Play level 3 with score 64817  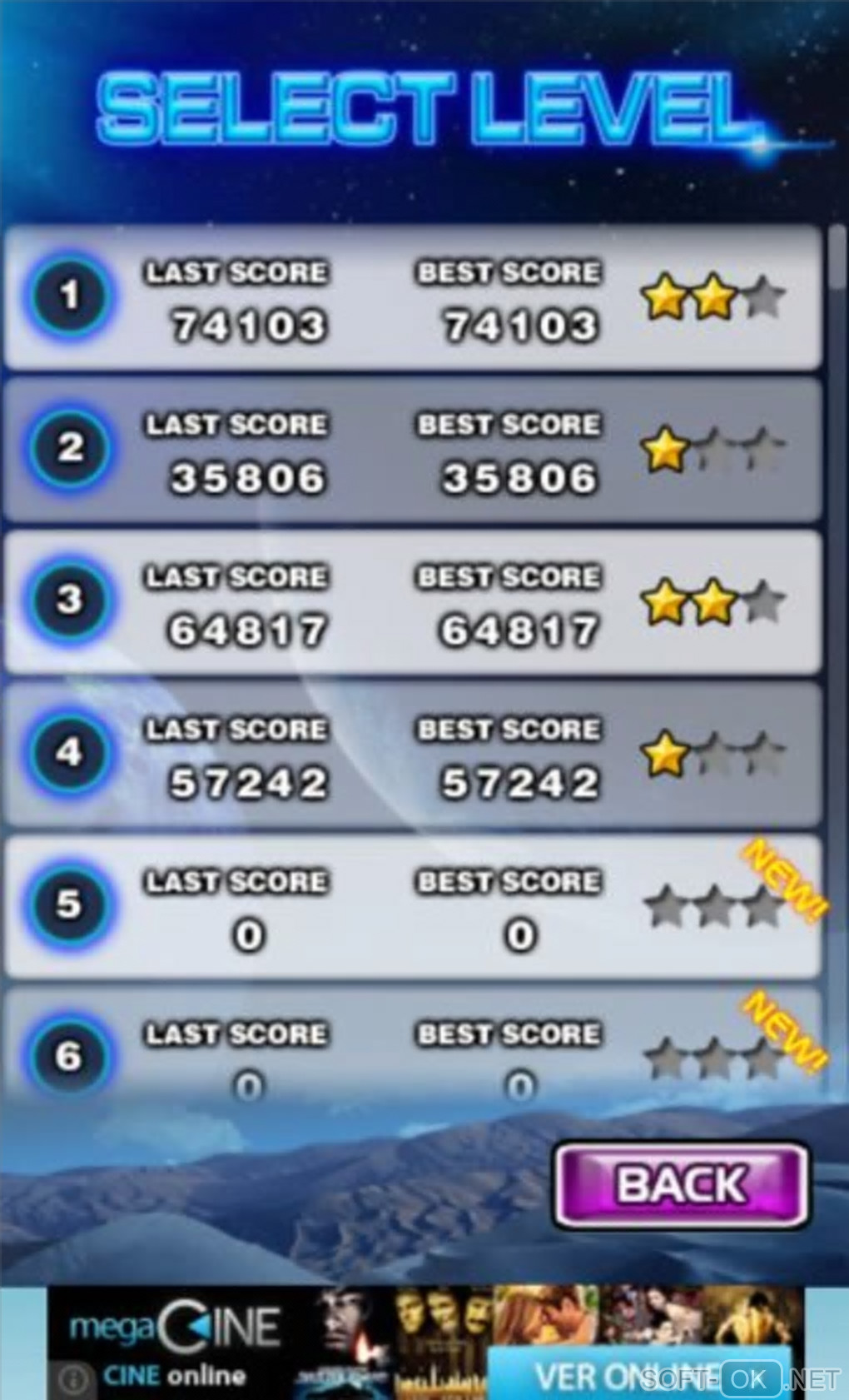coord(412,602)
